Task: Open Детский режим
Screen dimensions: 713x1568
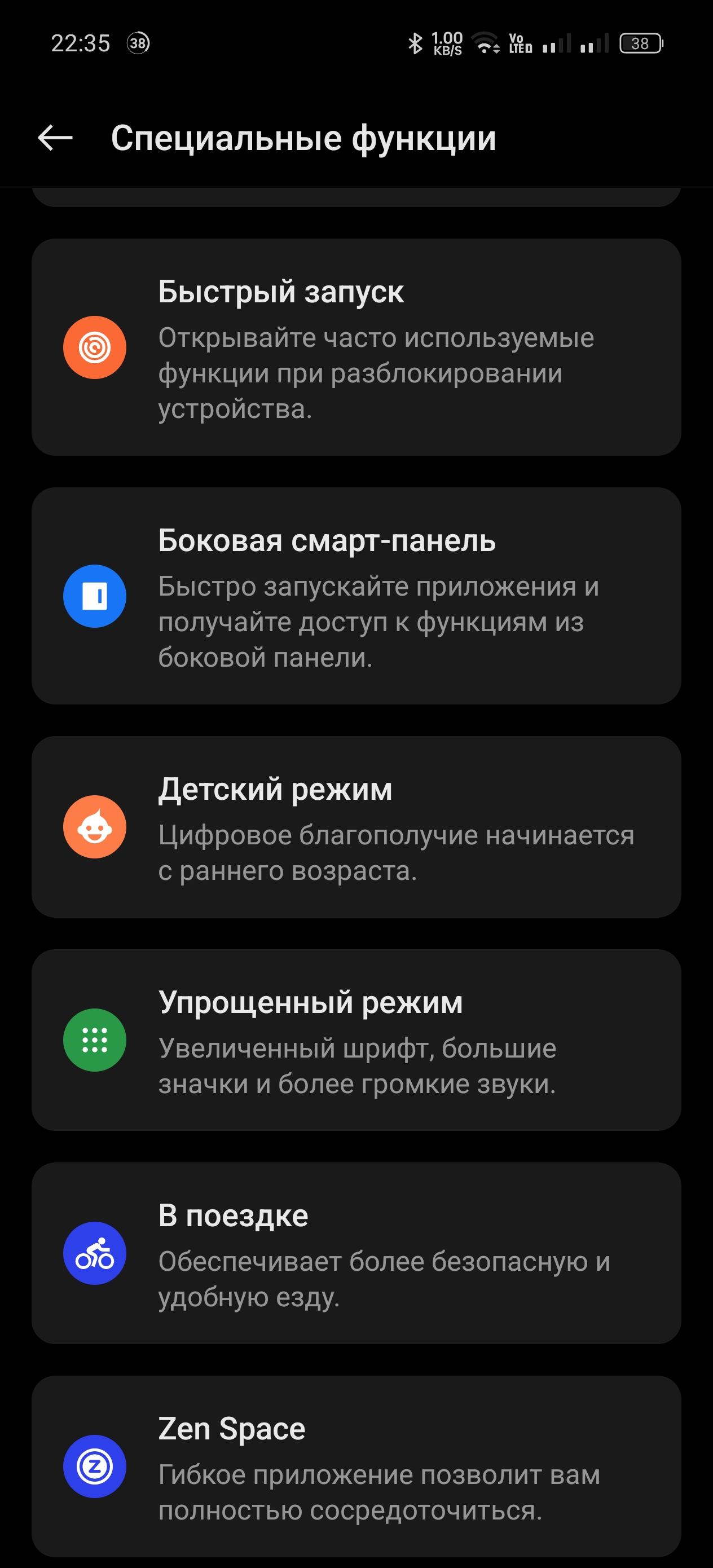Action: 356,827
